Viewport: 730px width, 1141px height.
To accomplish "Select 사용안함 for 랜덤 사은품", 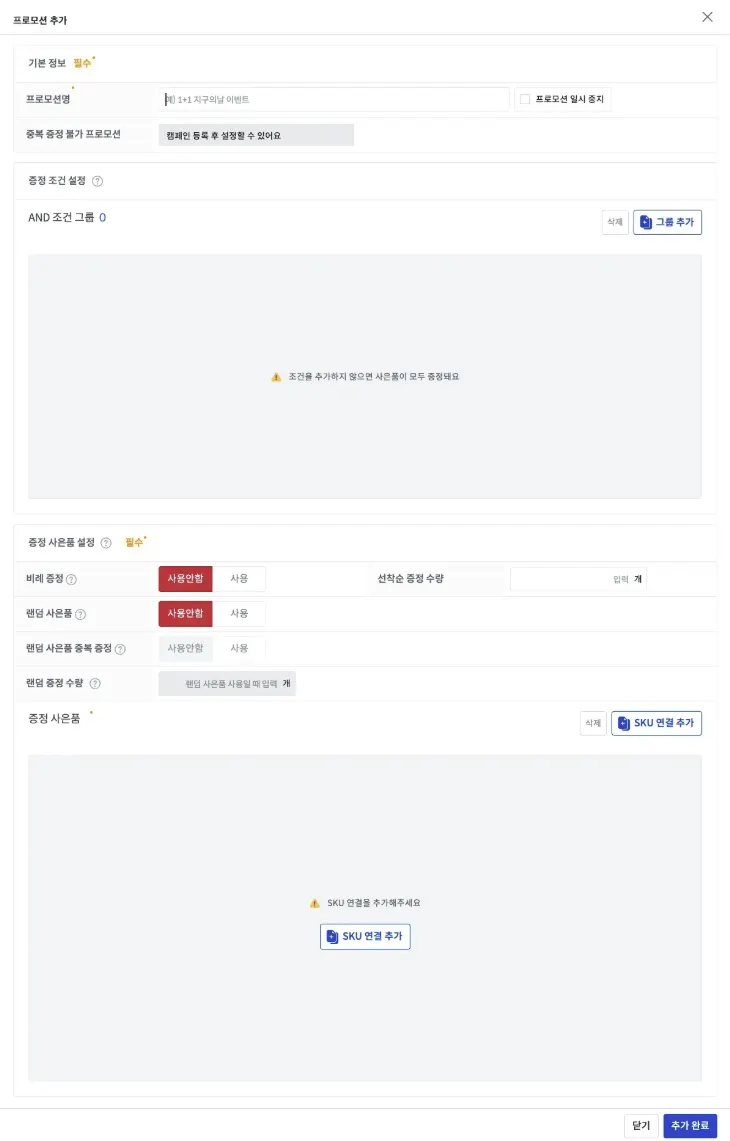I will pyautogui.click(x=185, y=613).
